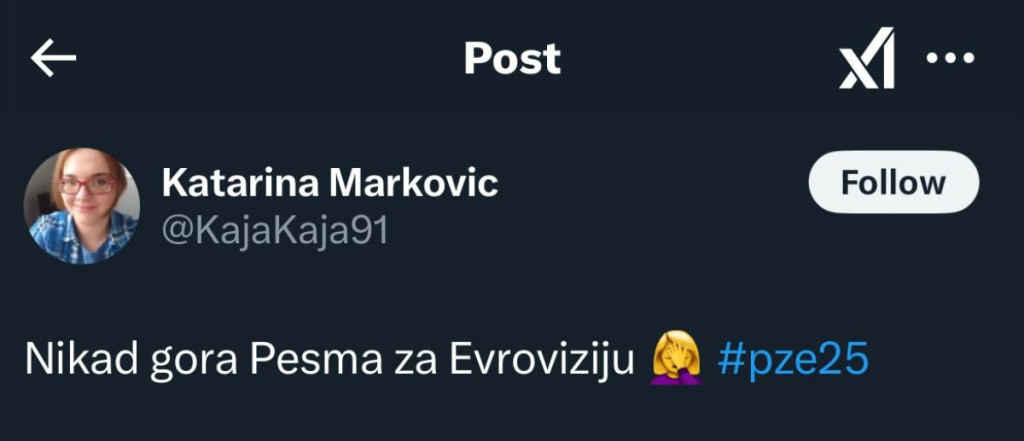Follow Katarina Markovic
The height and width of the screenshot is (441, 1024).
pyautogui.click(x=892, y=183)
